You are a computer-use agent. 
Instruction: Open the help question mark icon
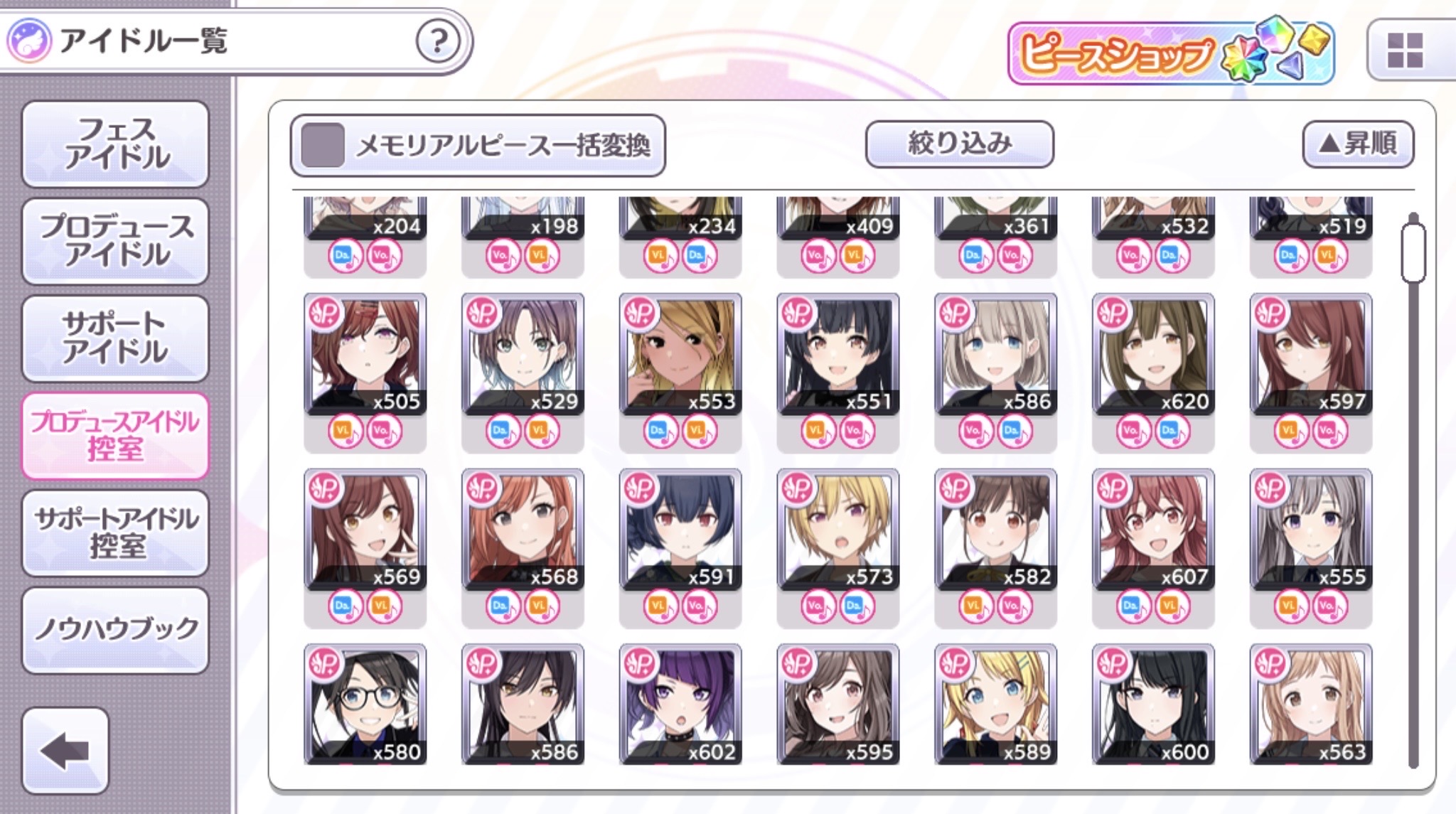437,42
